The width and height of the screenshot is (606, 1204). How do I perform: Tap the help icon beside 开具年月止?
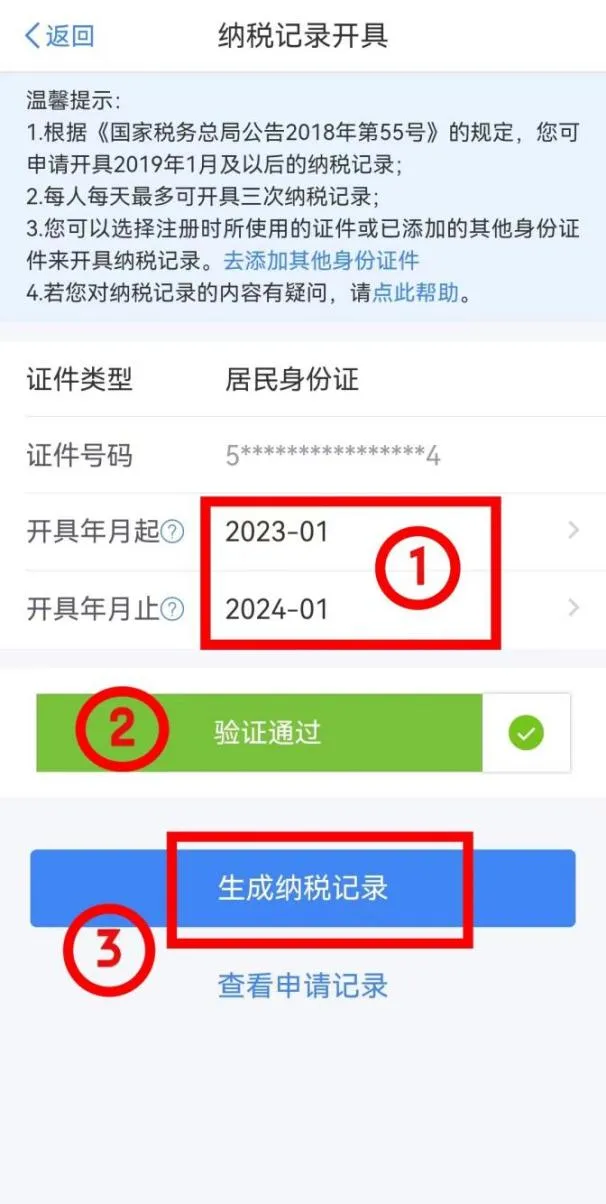coord(173,609)
